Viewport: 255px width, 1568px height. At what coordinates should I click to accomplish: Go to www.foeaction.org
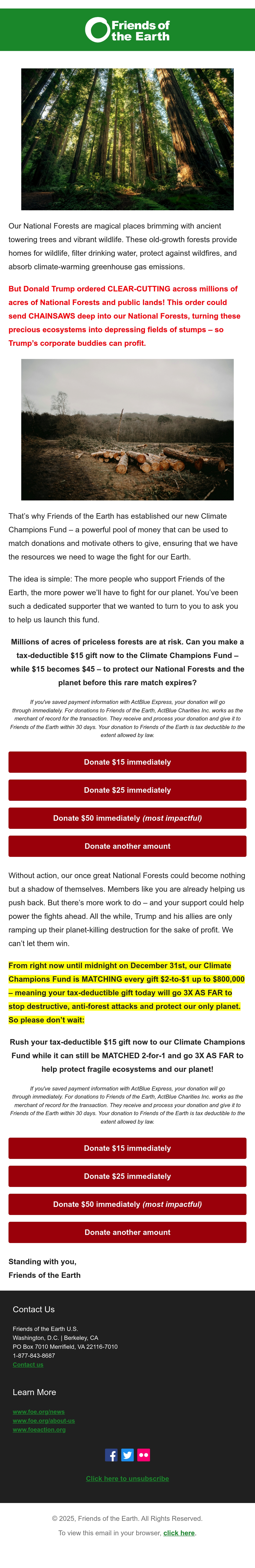point(39,1429)
